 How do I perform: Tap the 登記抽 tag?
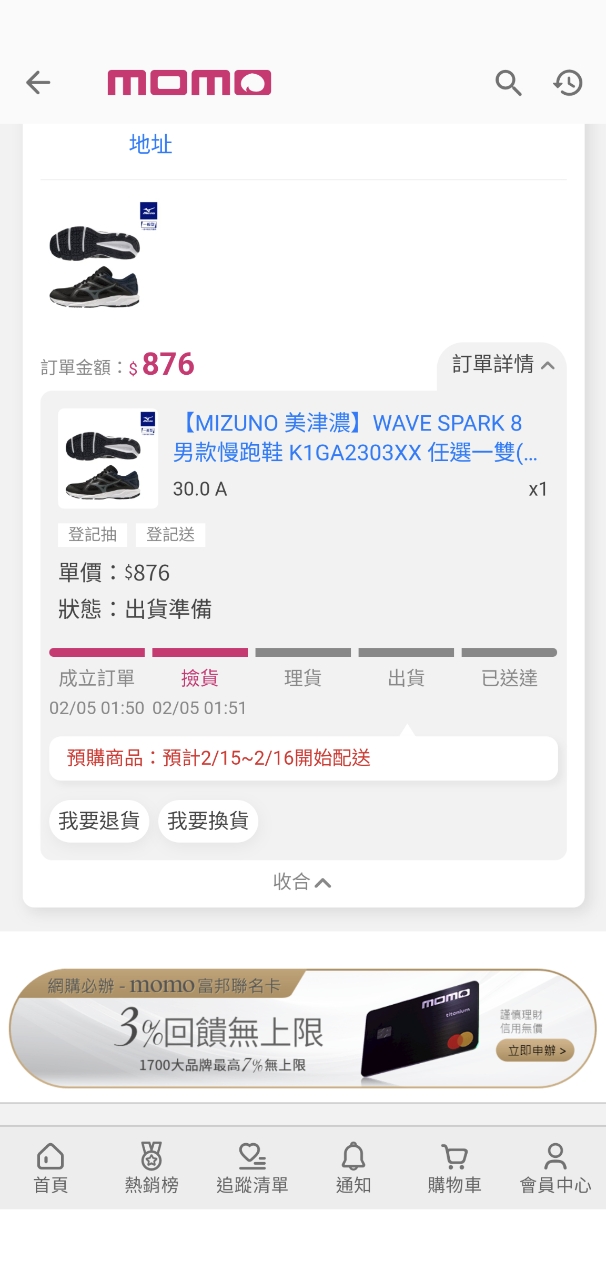92,535
